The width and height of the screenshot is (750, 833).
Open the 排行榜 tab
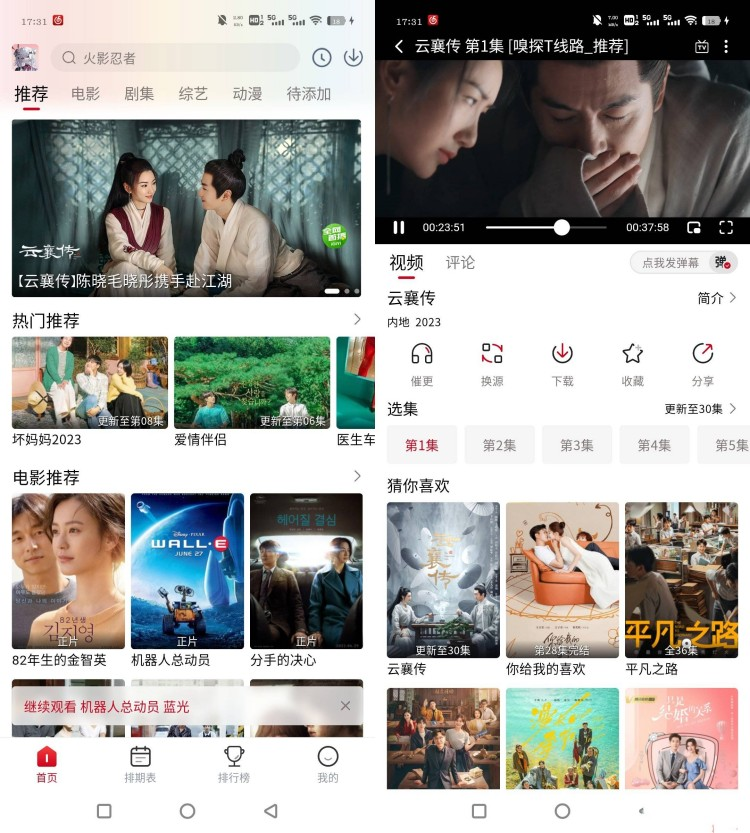(234, 764)
